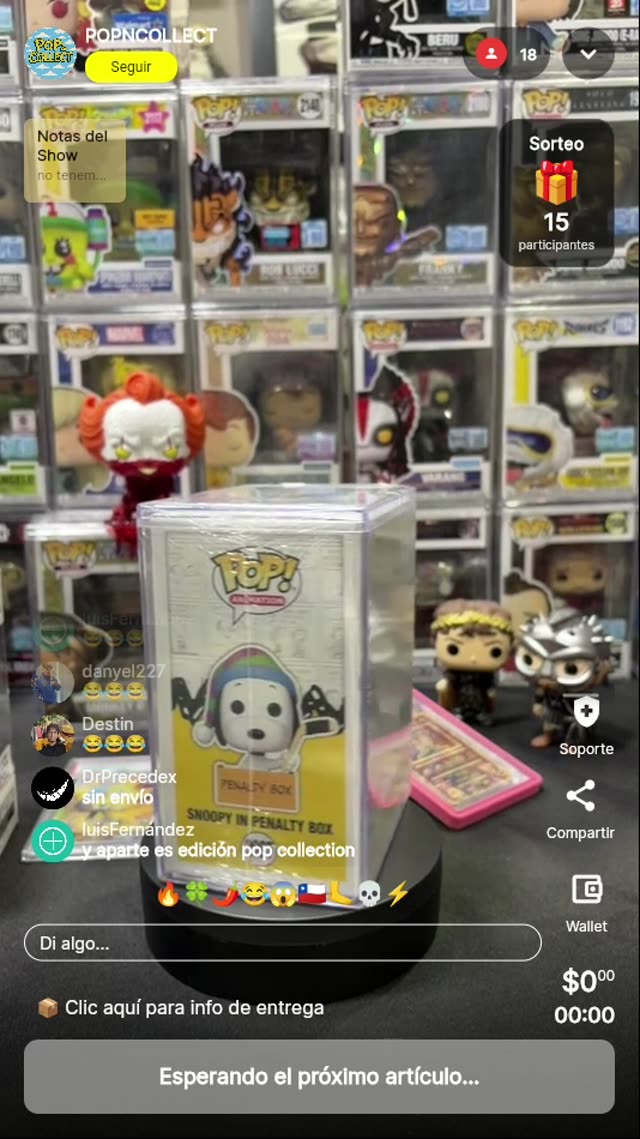Open the Wallet
640x1139 pixels.
click(586, 890)
